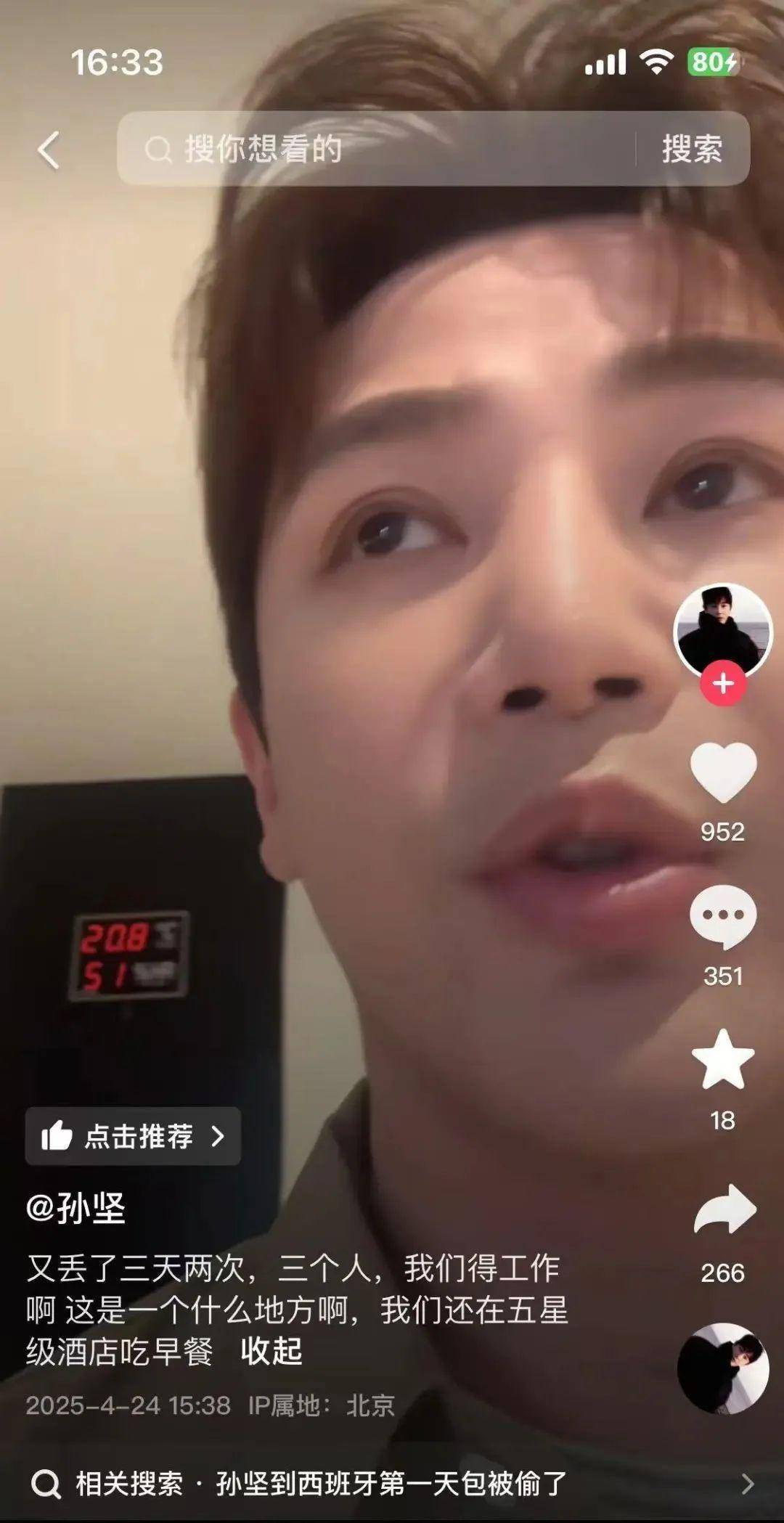
Task: Open 孙坚's profile avatar
Action: (x=722, y=629)
